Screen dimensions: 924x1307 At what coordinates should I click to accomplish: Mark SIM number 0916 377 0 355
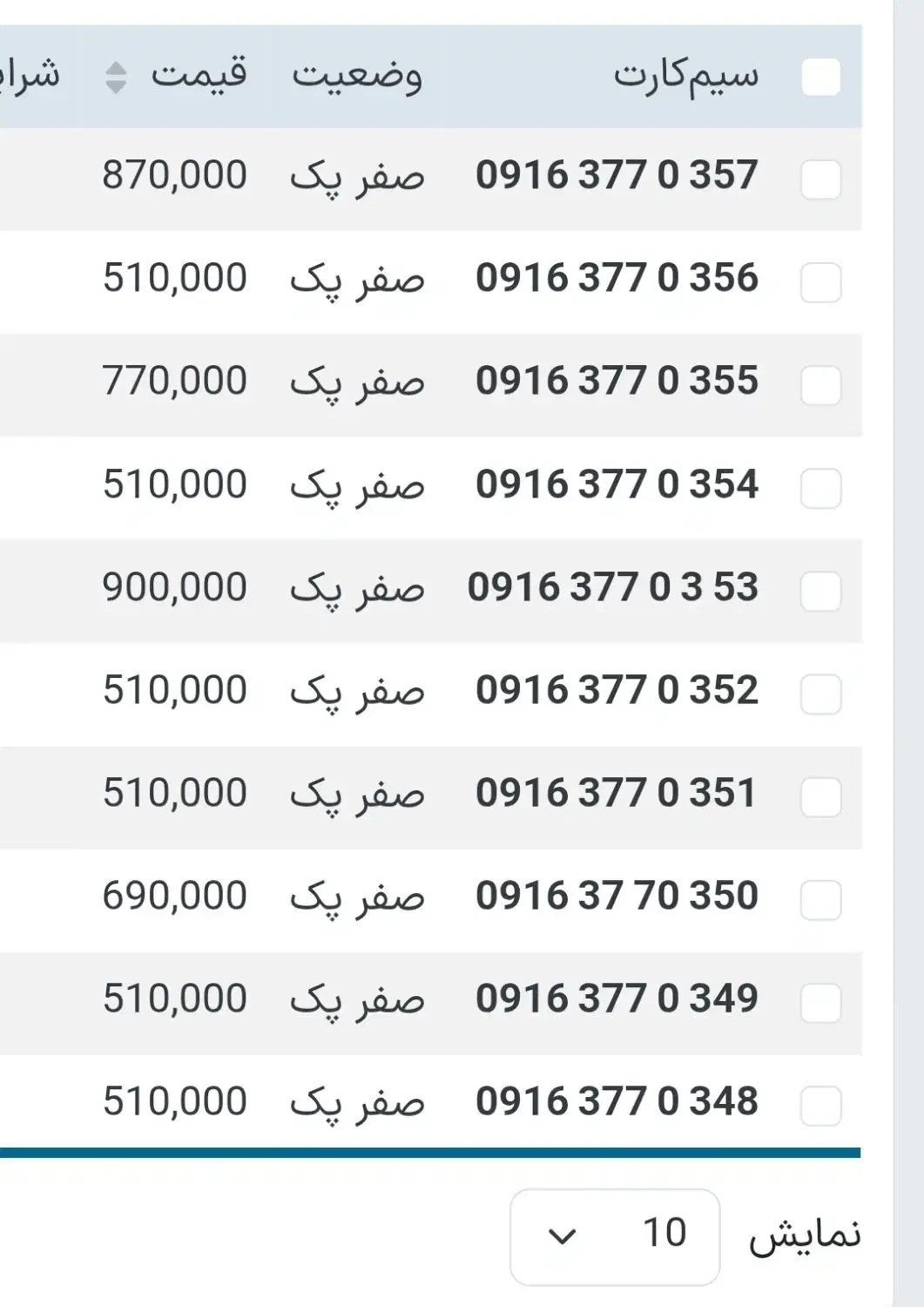[820, 385]
